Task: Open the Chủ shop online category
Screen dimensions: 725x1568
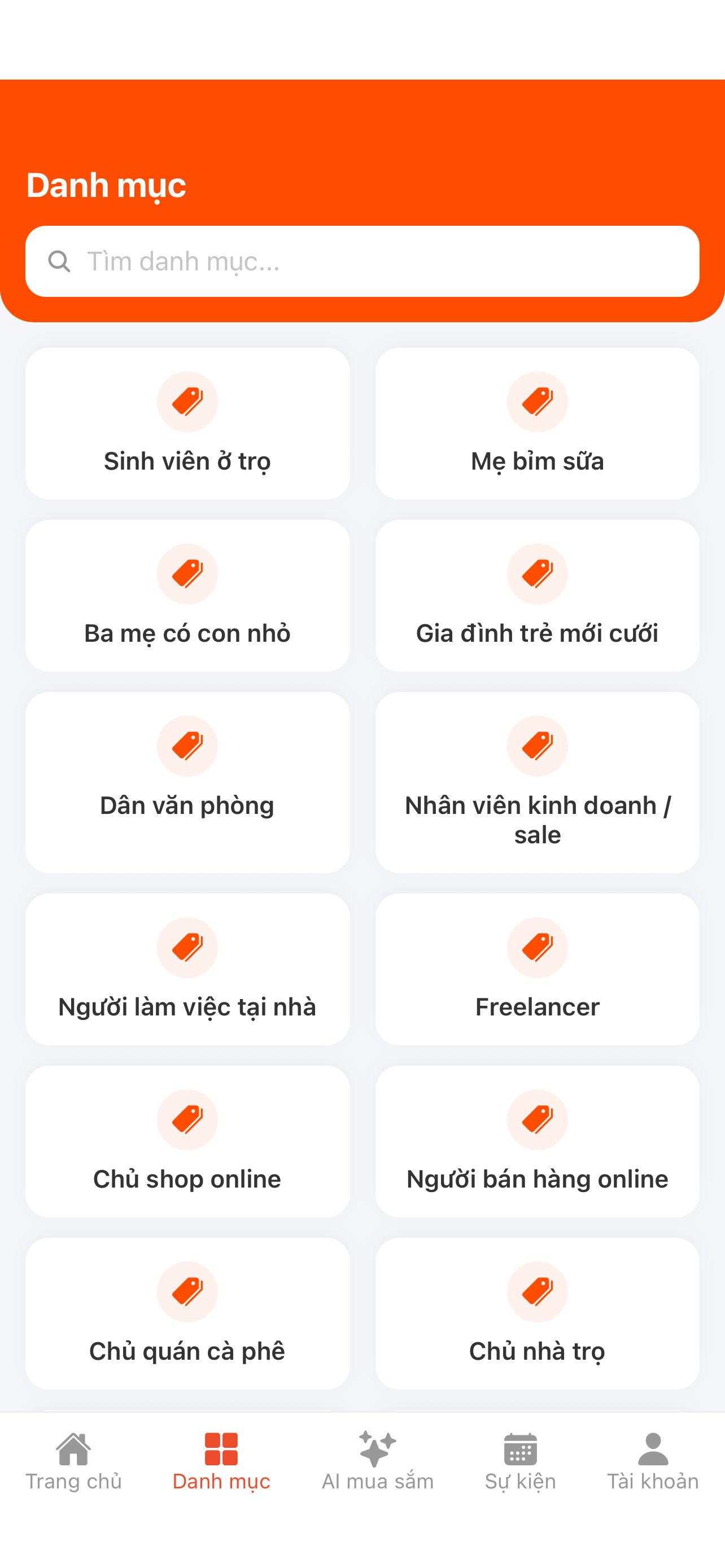Action: pyautogui.click(x=187, y=1141)
